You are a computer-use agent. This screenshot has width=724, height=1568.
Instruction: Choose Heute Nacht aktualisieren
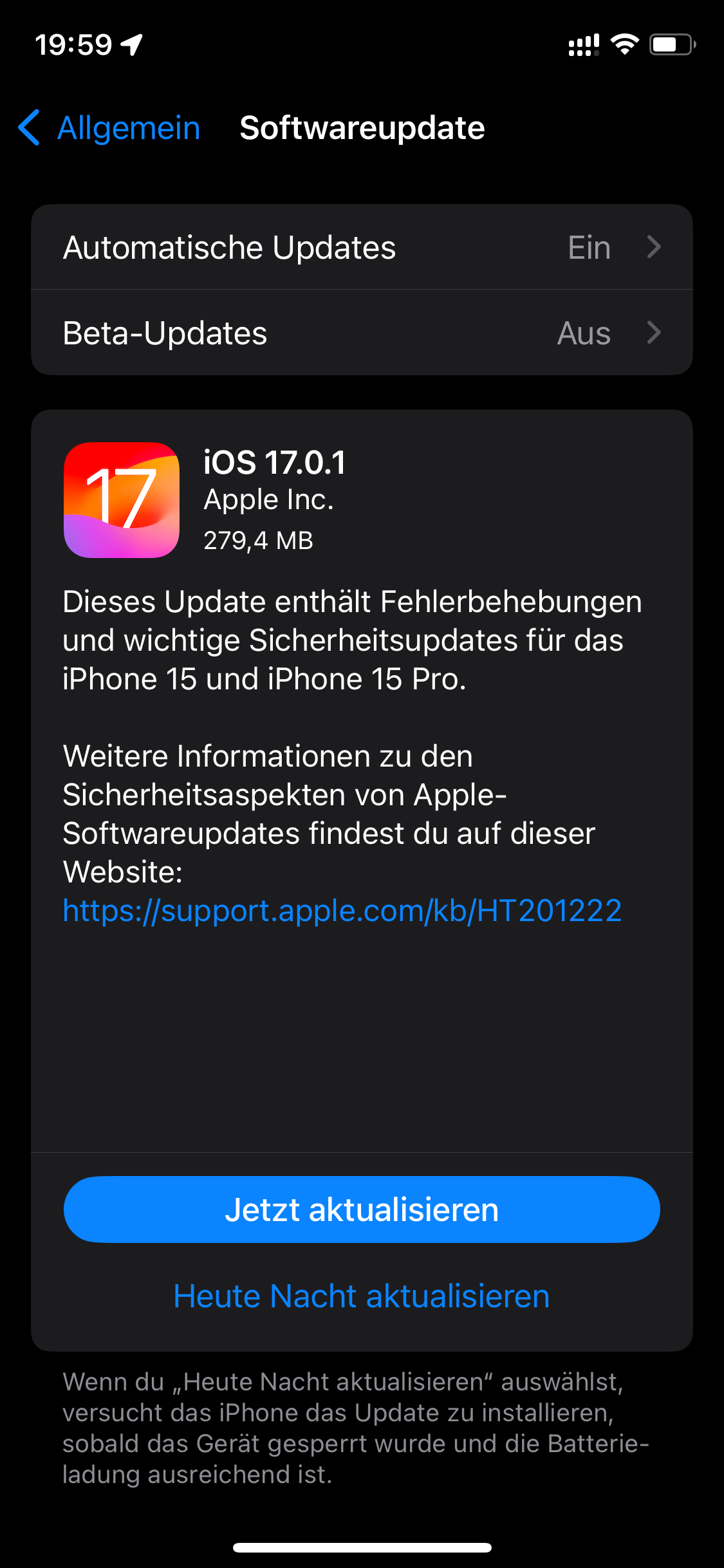pyautogui.click(x=362, y=1296)
